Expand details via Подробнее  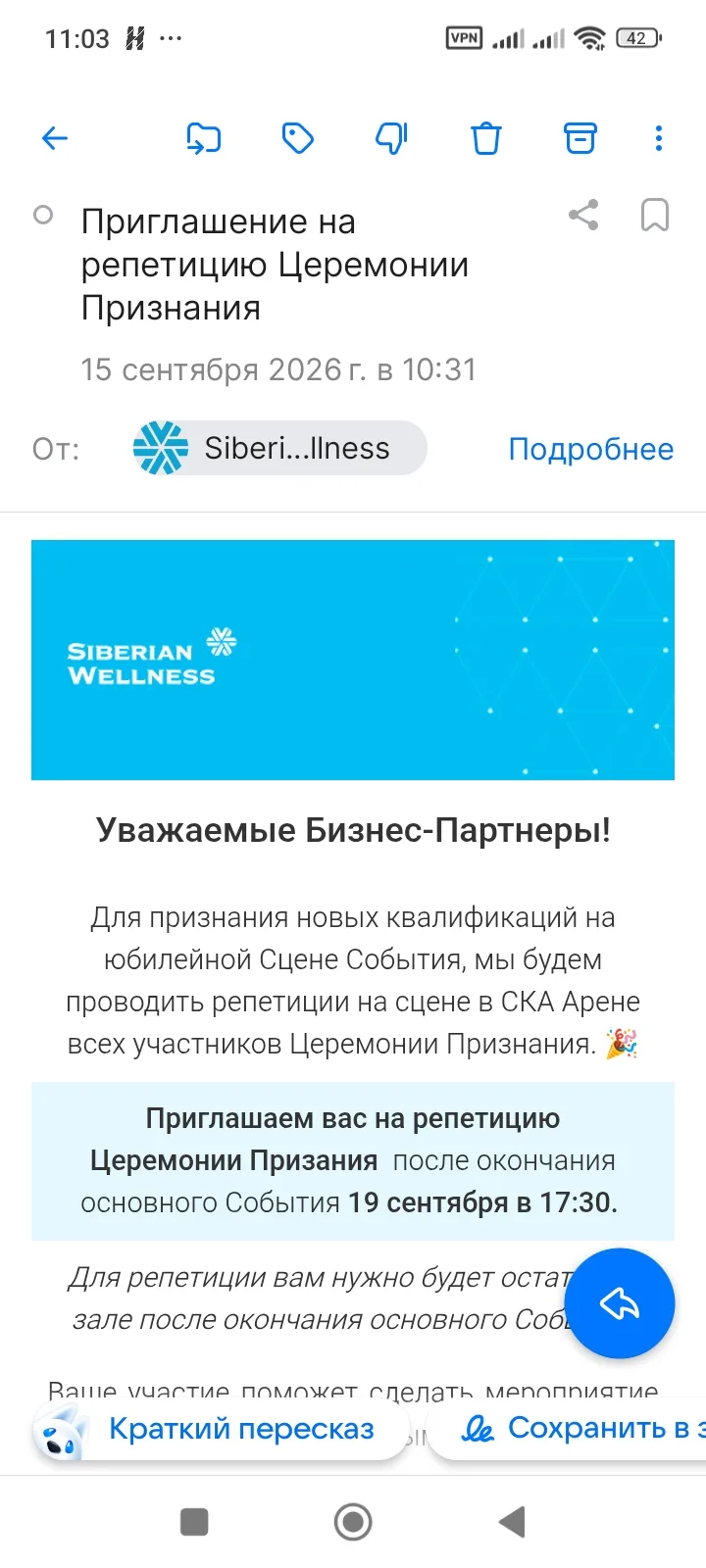(591, 449)
